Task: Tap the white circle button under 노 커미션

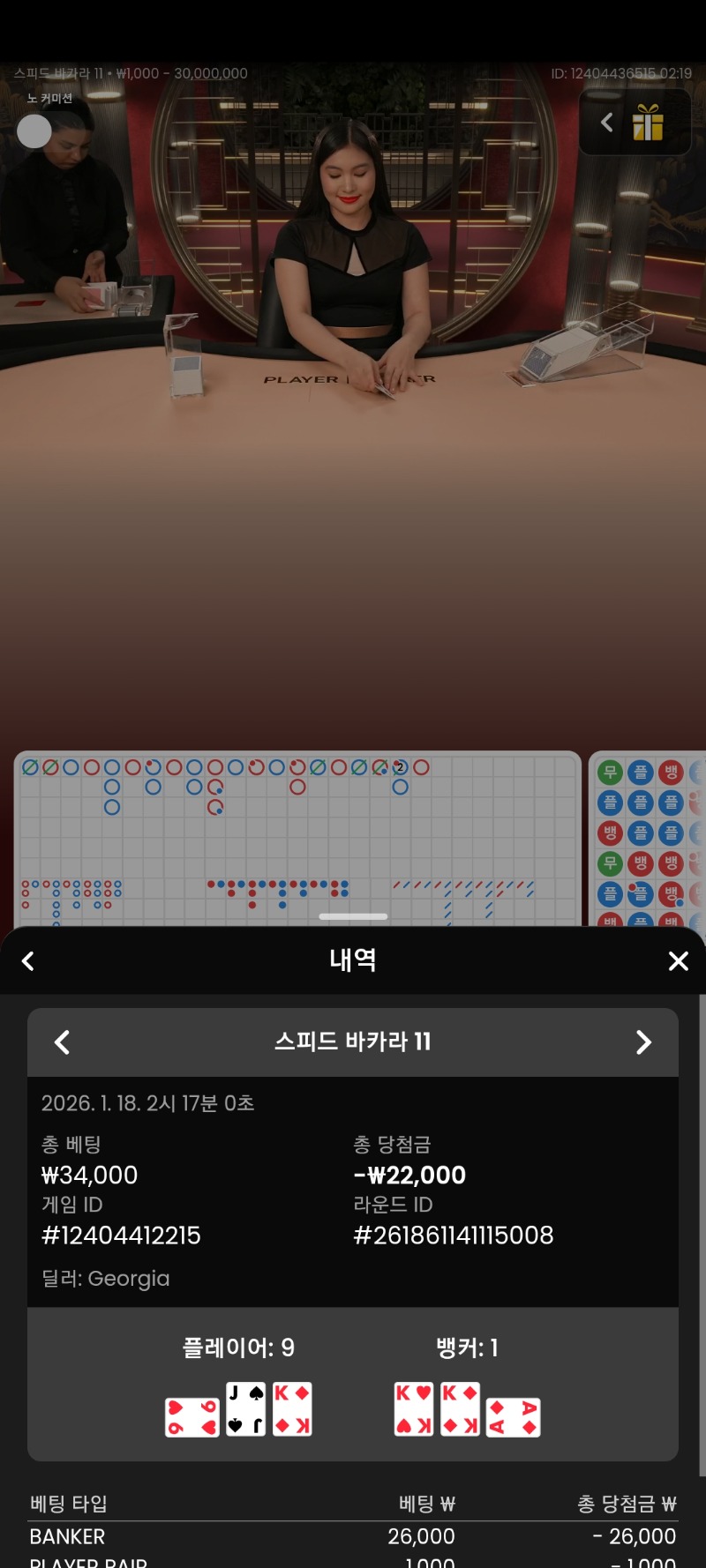Action: 34,131
